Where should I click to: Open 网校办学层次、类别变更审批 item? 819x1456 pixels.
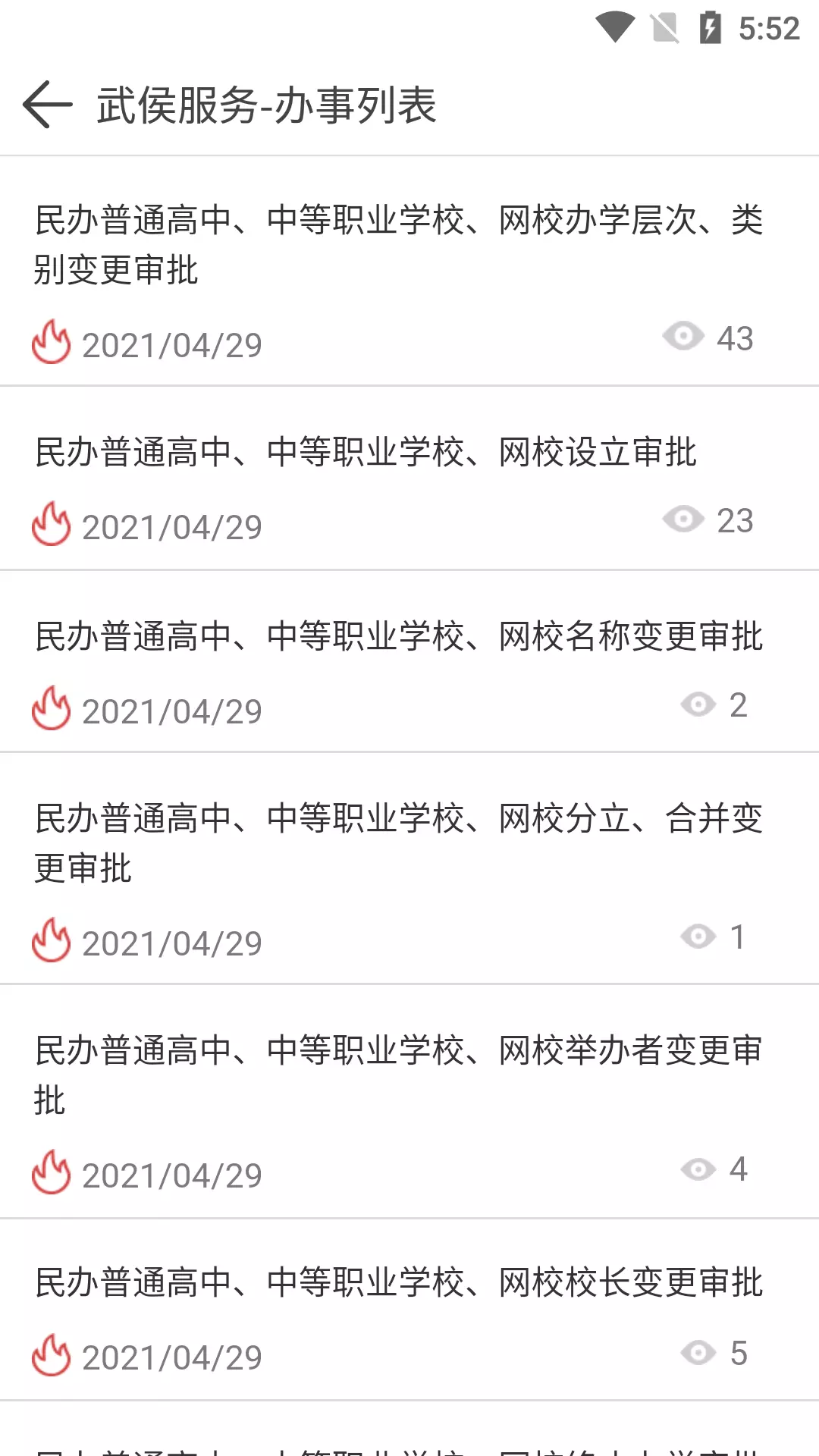[409, 271]
